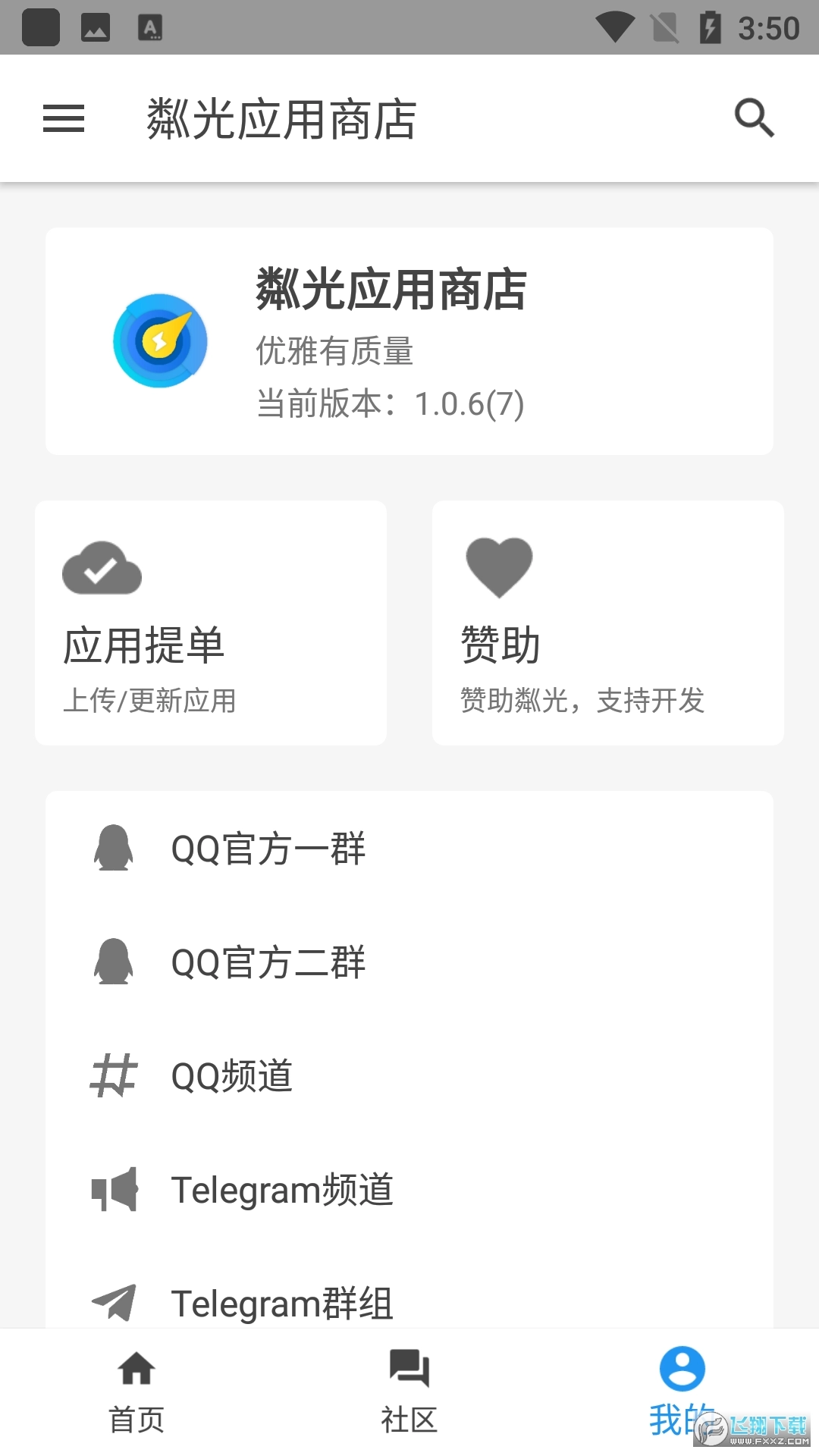Switch to the 首页 tab
Screen dimensions: 819x1456
click(x=136, y=1395)
